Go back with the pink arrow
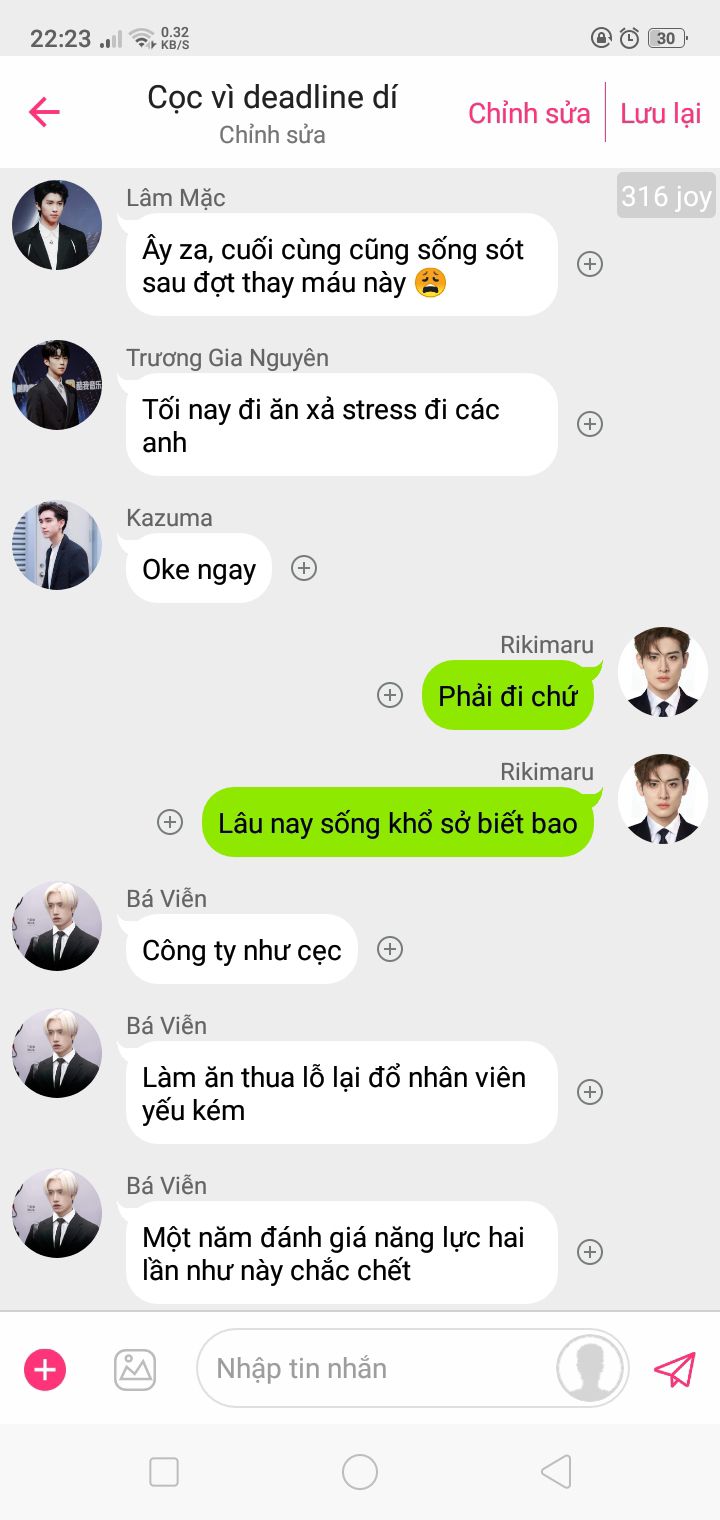Image resolution: width=720 pixels, height=1520 pixels. click(x=44, y=112)
